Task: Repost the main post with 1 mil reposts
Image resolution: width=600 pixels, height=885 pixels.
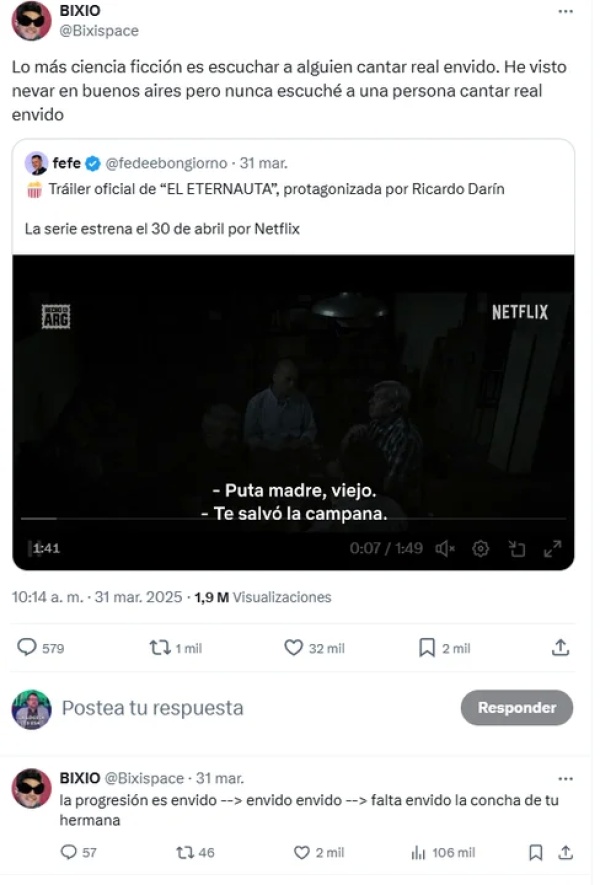Action: [x=160, y=648]
